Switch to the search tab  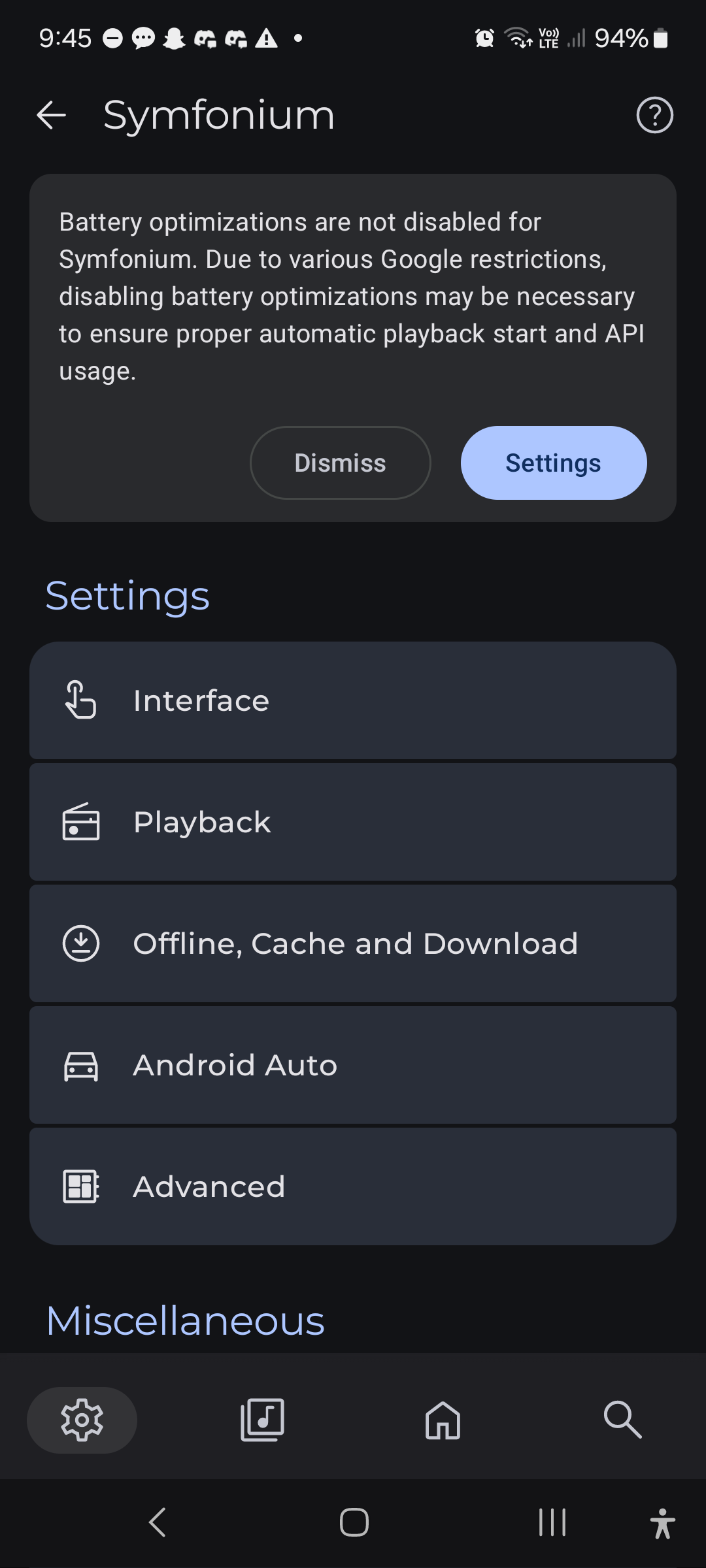click(622, 1420)
